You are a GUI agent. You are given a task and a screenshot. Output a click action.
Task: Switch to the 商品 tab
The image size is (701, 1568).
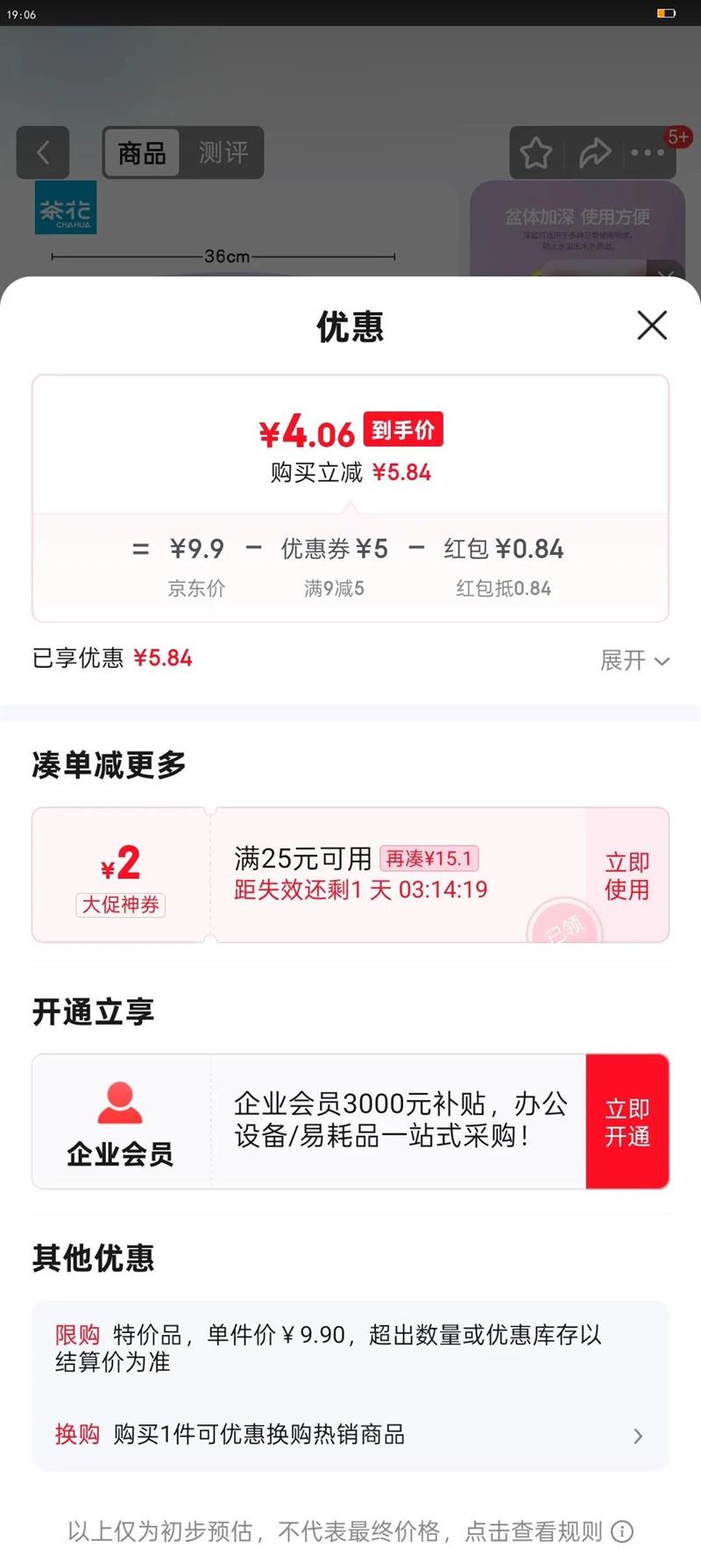pyautogui.click(x=143, y=153)
